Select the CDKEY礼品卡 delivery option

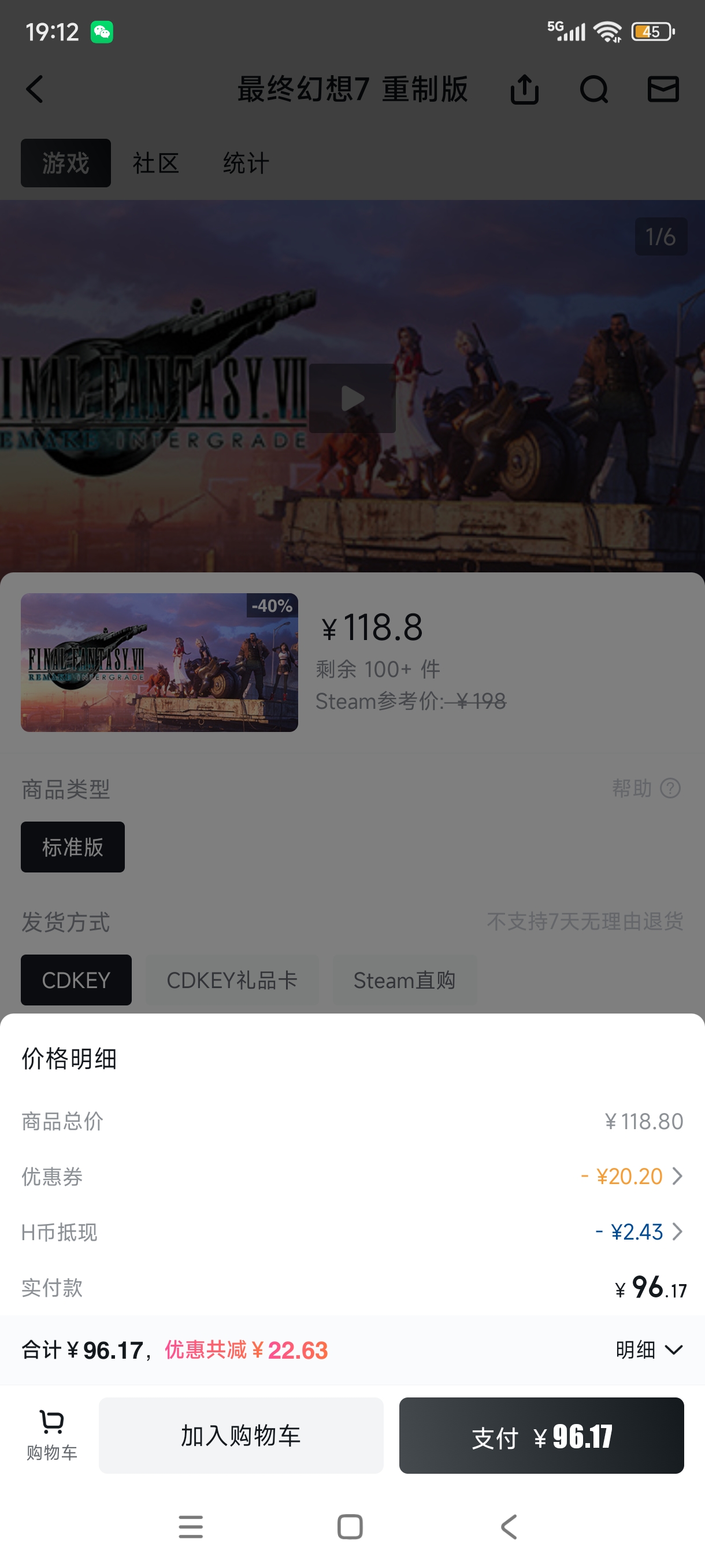tap(232, 980)
